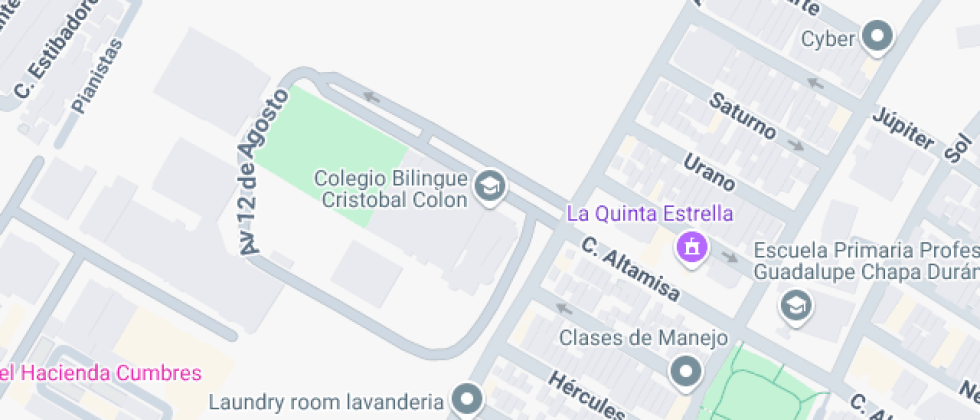Screen dimensions: 980x420
Task: Open Escuela Primaria Guadalupe Chapa school marker
Action: [796, 306]
